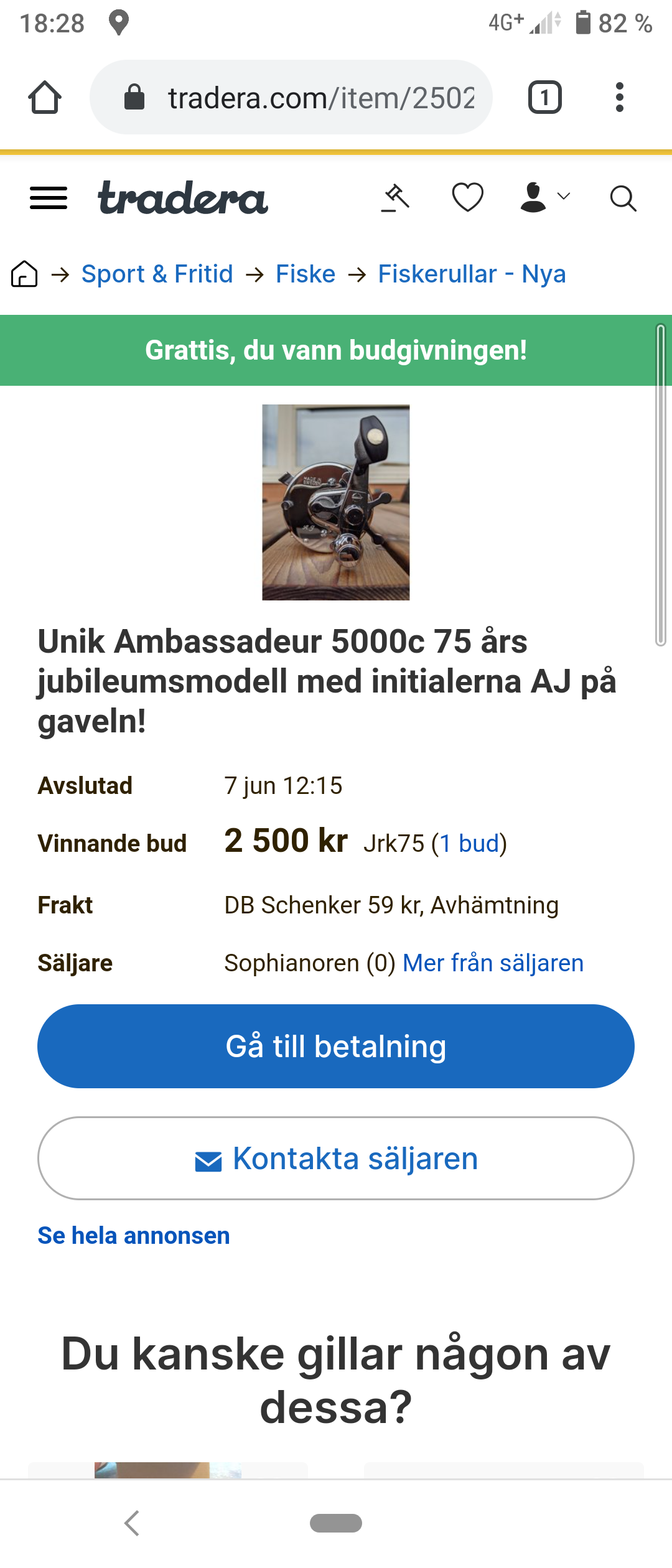This screenshot has width=672, height=1568.
Task: Tap Kontakta säljaren button
Action: [x=336, y=1159]
